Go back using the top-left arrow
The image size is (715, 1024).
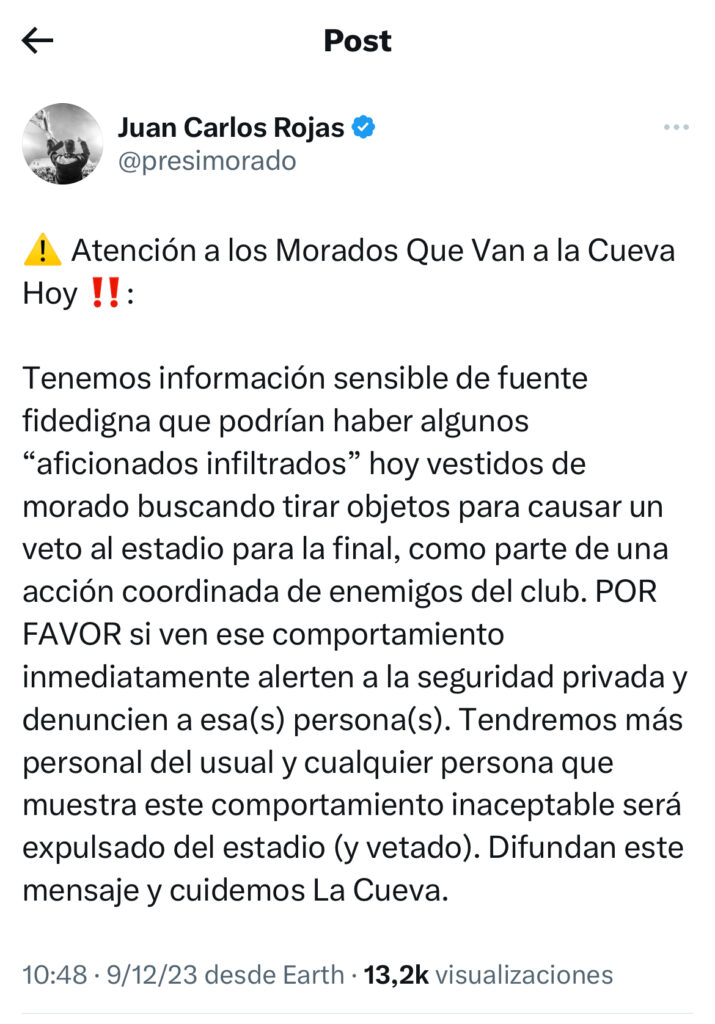[38, 41]
